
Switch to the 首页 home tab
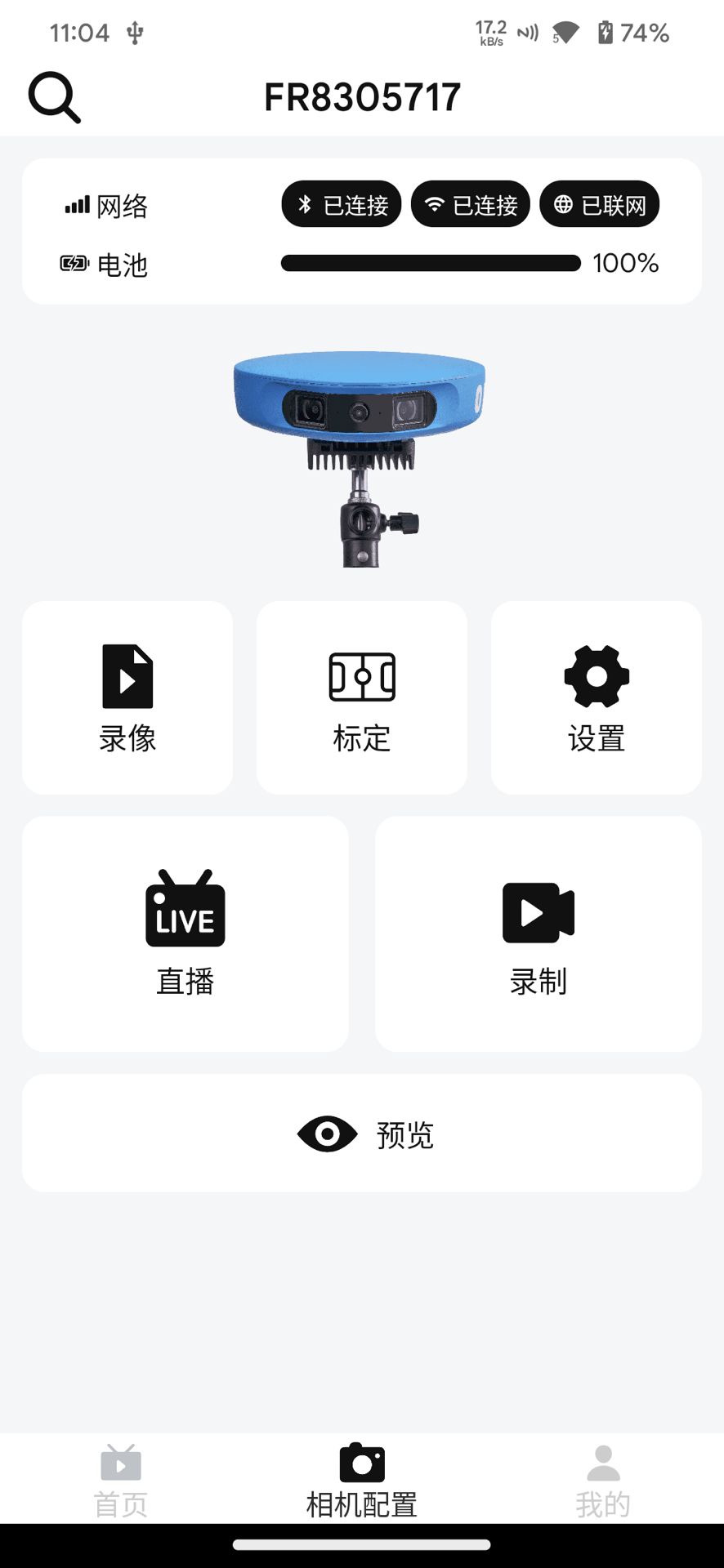coord(119,1477)
